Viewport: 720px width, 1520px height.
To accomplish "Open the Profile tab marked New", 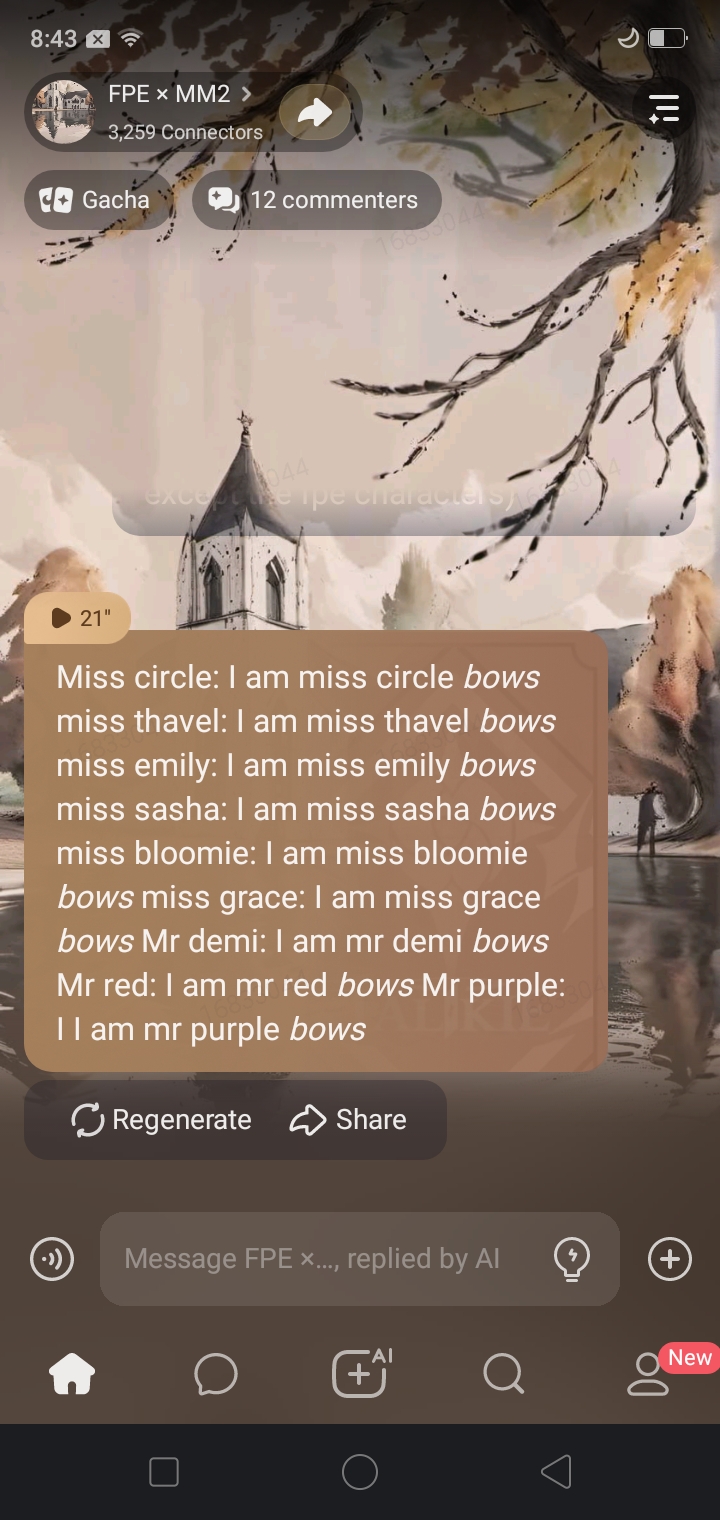I will (x=648, y=1374).
